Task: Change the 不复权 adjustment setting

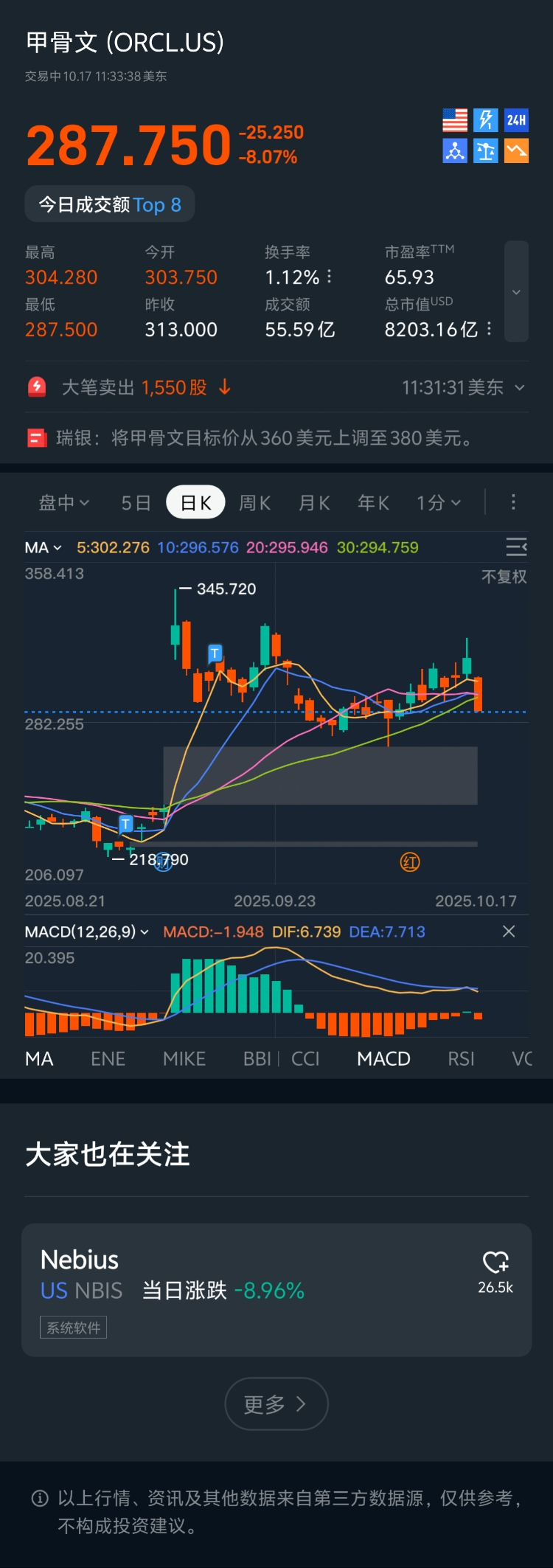Action: pos(504,577)
